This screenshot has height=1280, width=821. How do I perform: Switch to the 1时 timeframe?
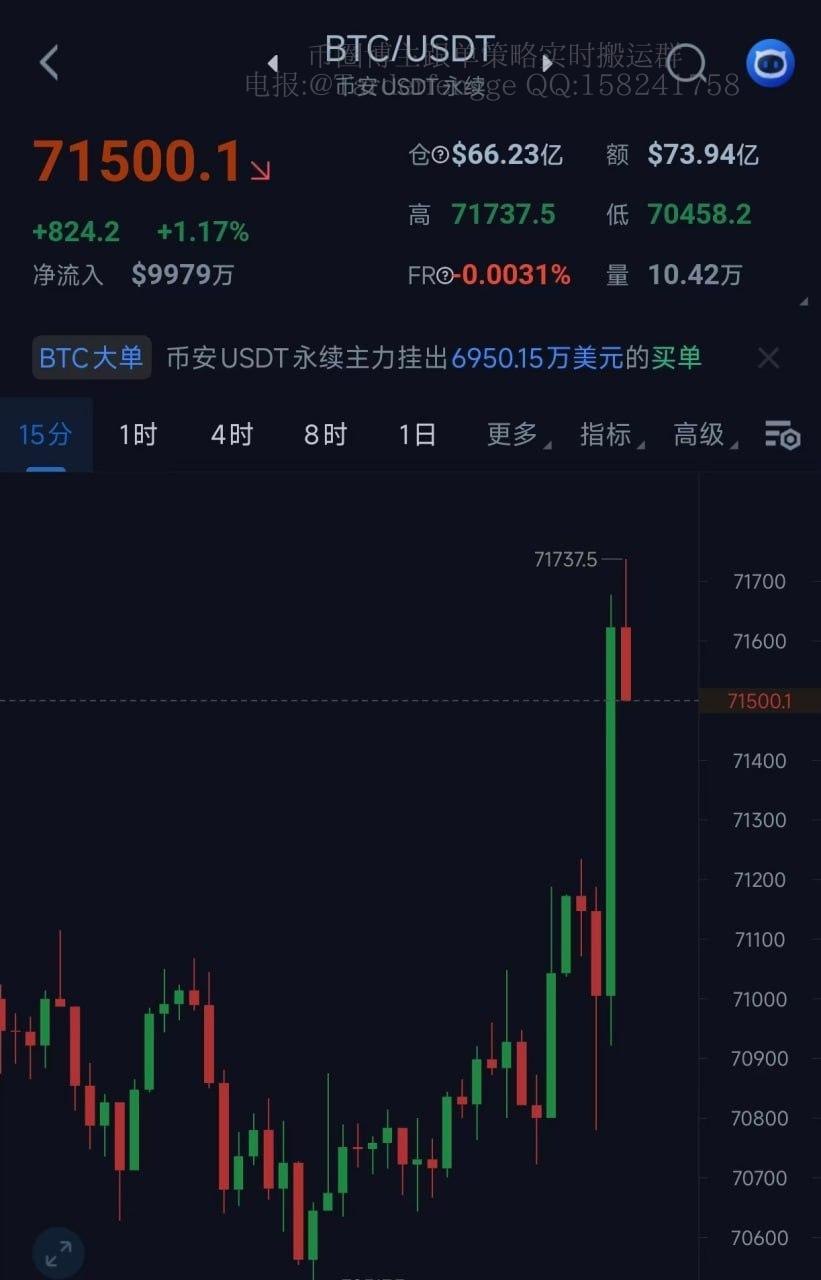point(138,434)
